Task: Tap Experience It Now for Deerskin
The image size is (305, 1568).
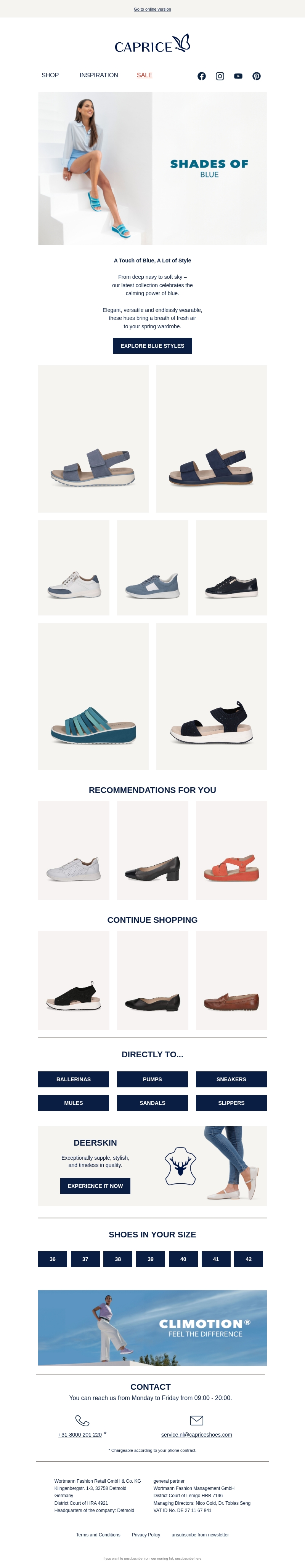Action: 95,1186
